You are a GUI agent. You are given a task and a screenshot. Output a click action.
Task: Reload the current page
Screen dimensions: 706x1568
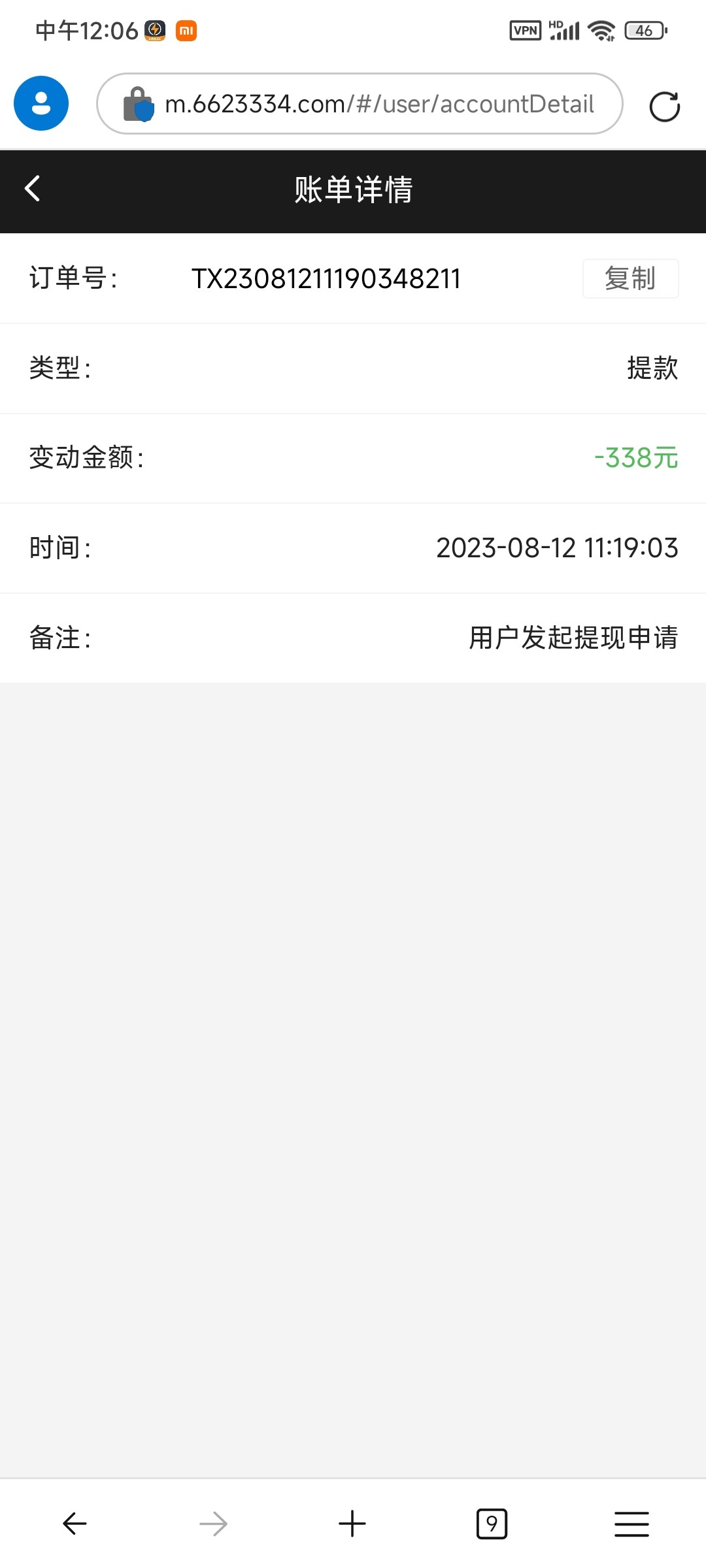(x=664, y=106)
